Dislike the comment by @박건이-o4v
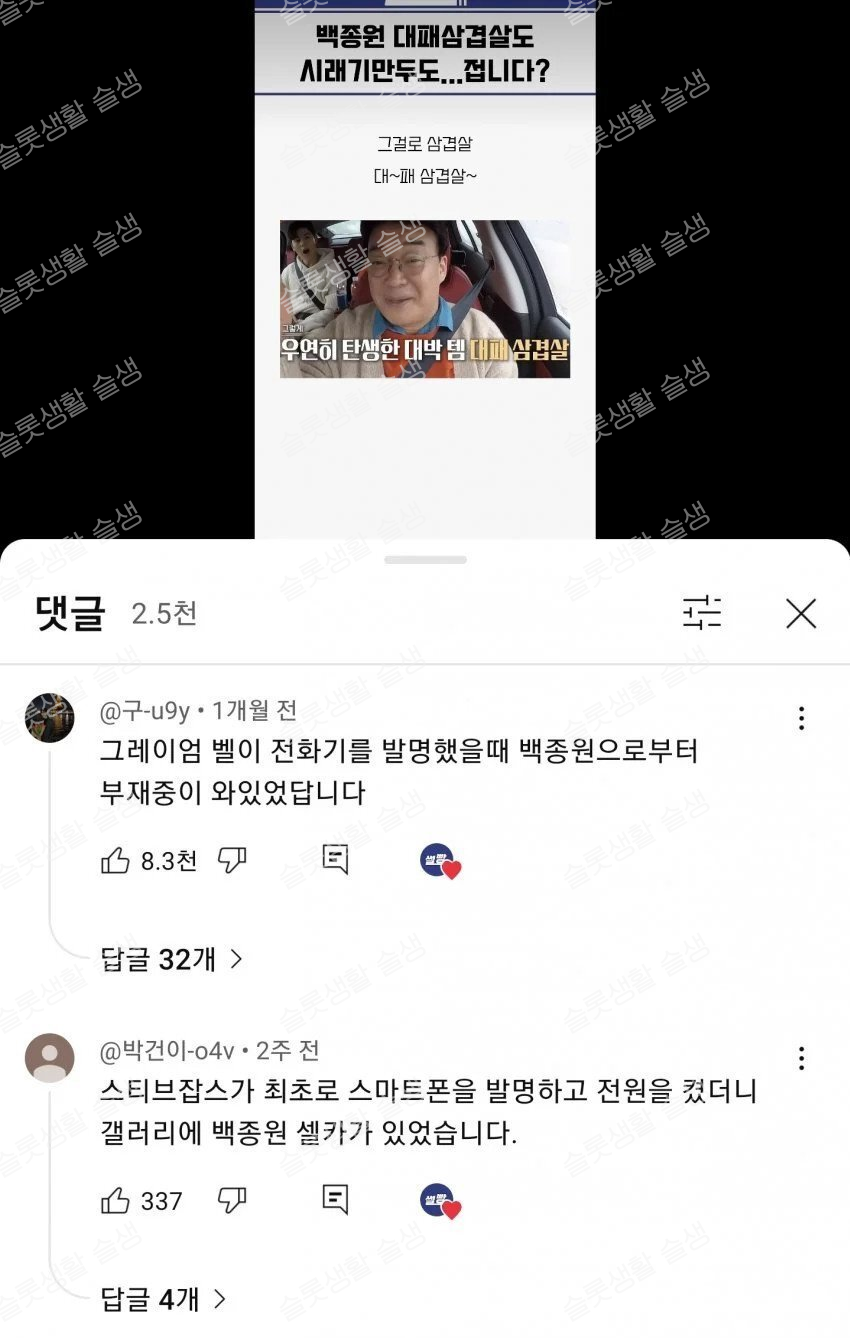Viewport: 850px width, 1338px height. [x=232, y=1200]
